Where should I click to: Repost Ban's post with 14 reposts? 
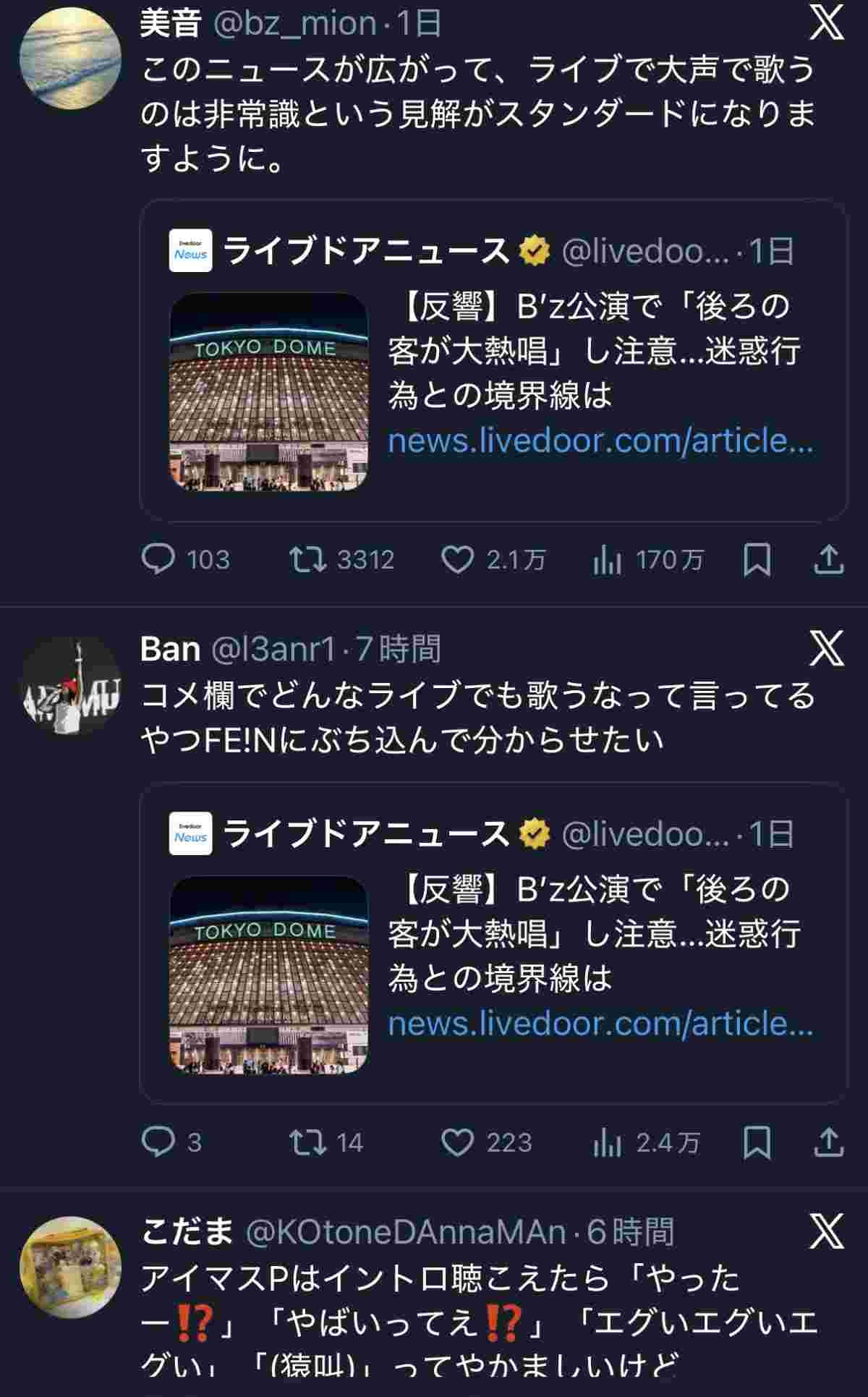(307, 1142)
